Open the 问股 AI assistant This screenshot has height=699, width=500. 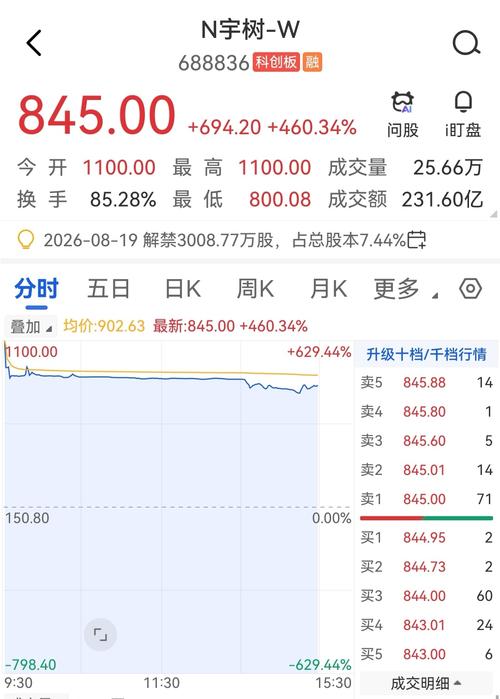[402, 115]
